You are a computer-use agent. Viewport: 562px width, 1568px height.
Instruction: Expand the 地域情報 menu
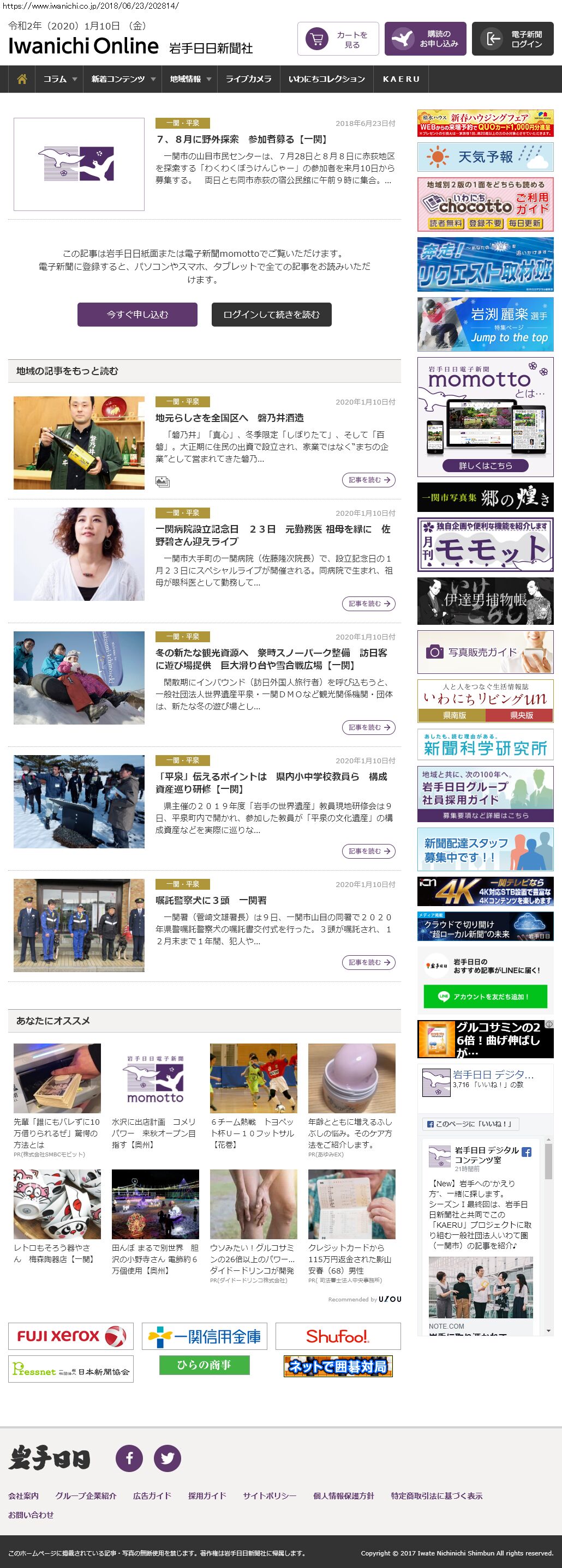click(190, 79)
